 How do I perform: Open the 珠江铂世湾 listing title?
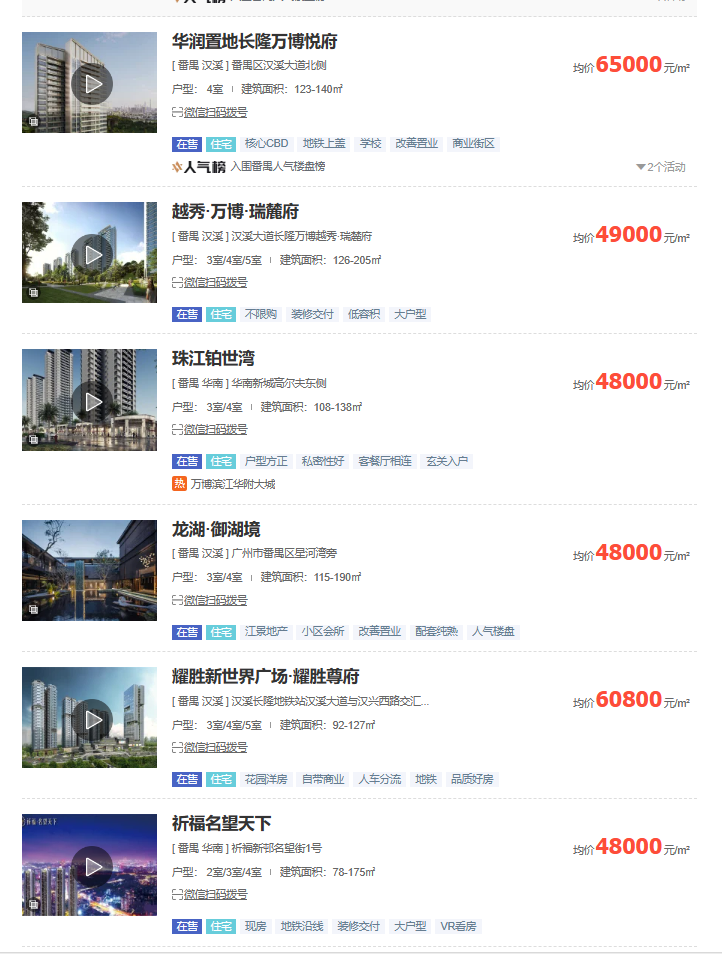(x=214, y=359)
